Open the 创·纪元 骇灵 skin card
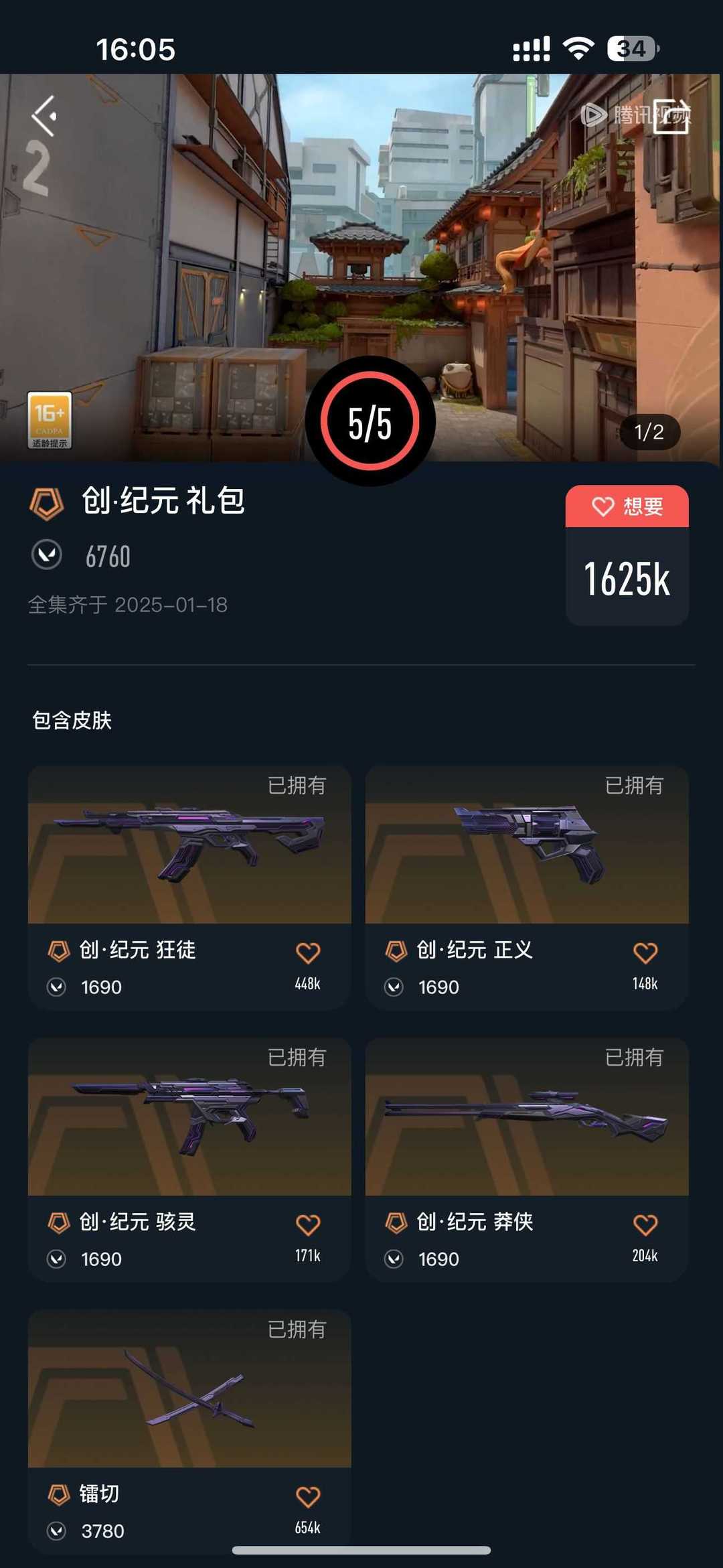This screenshot has width=723, height=1568. pos(189,1159)
